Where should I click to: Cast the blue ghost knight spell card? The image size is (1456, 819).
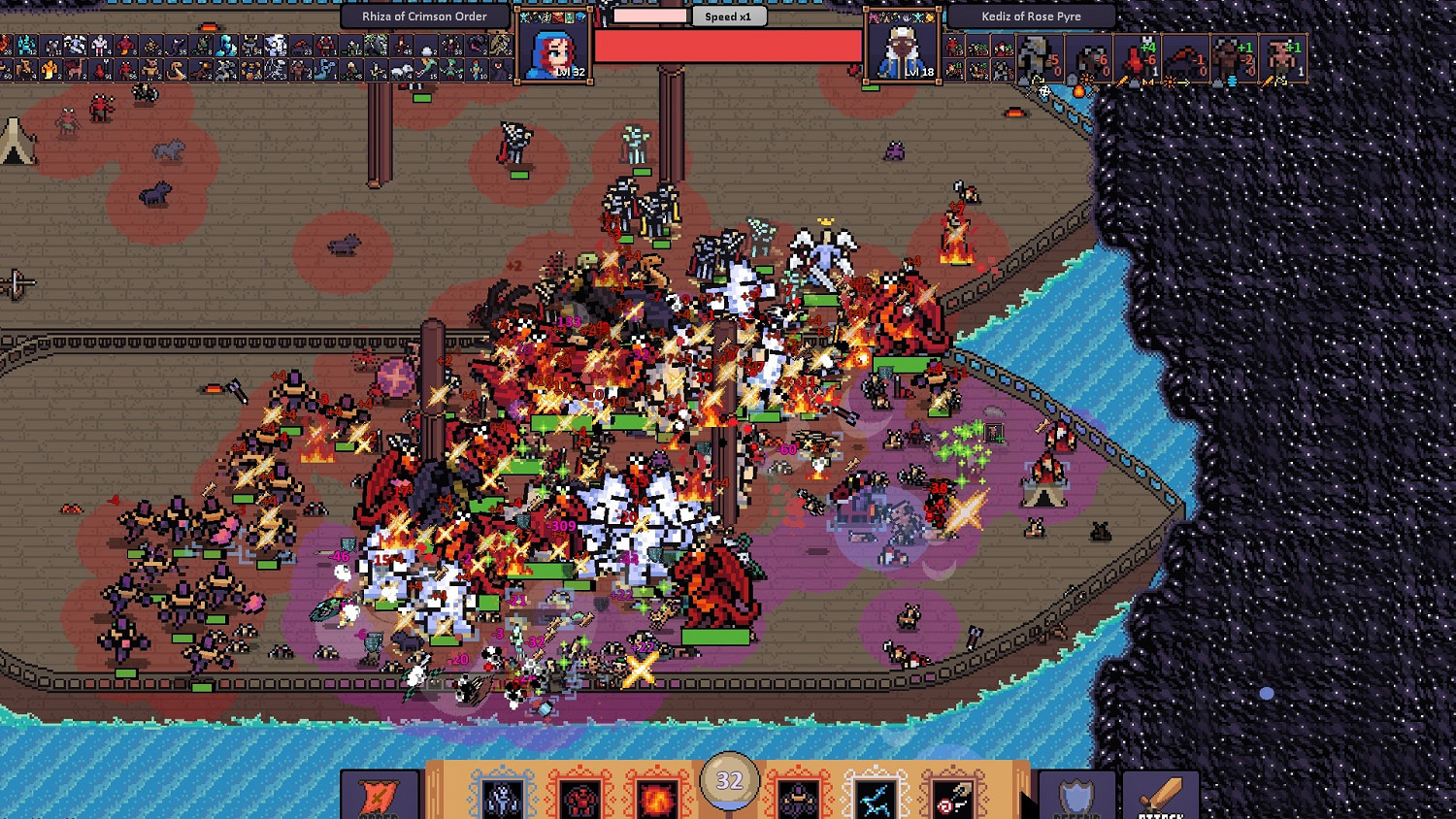click(x=503, y=798)
